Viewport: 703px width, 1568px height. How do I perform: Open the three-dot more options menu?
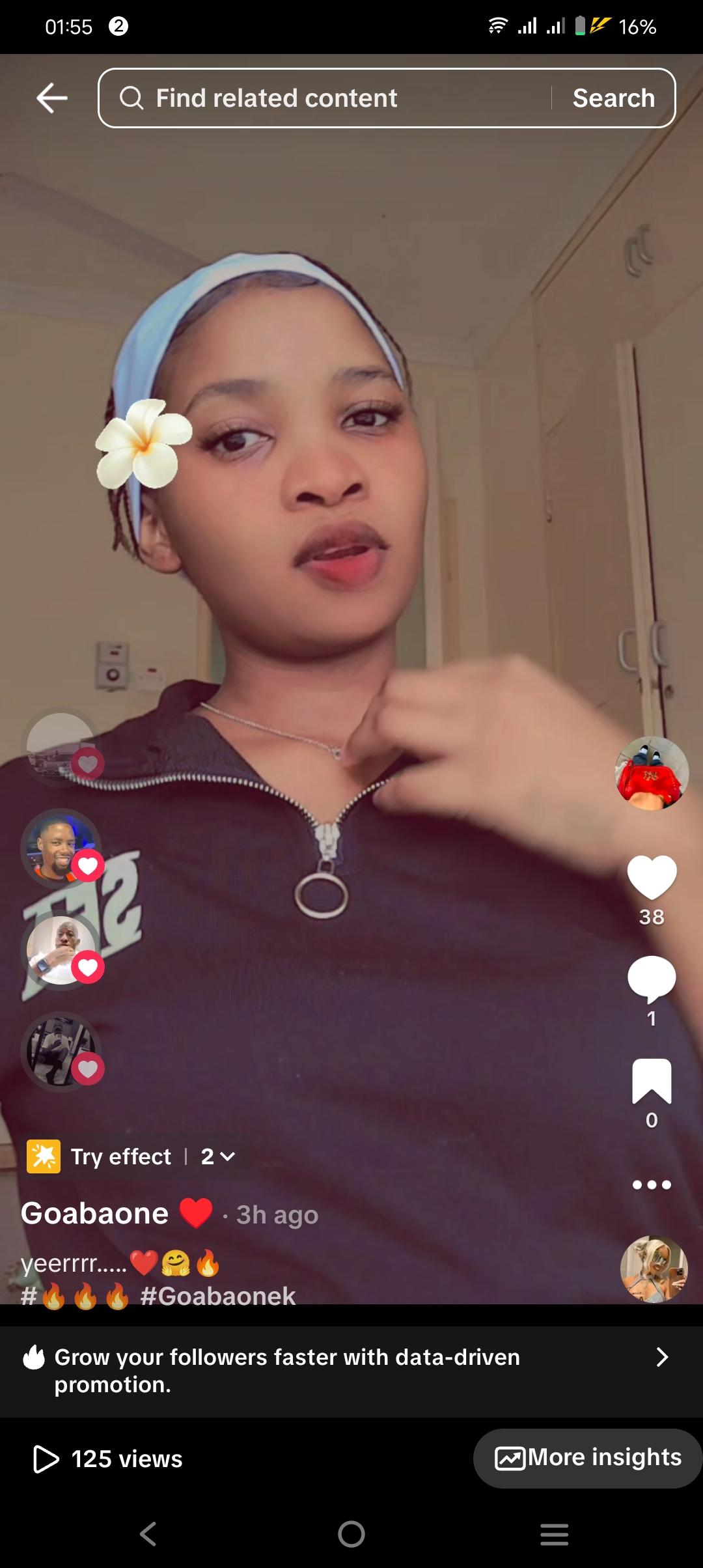click(x=652, y=1184)
